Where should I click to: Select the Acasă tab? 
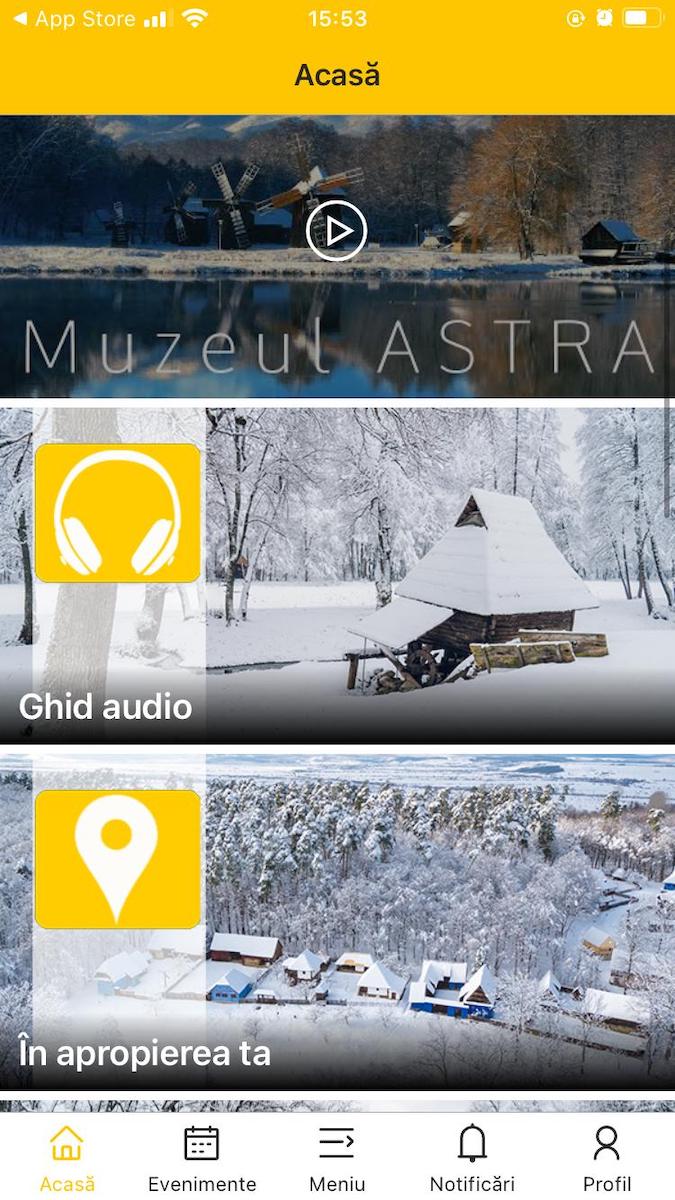click(x=67, y=1158)
